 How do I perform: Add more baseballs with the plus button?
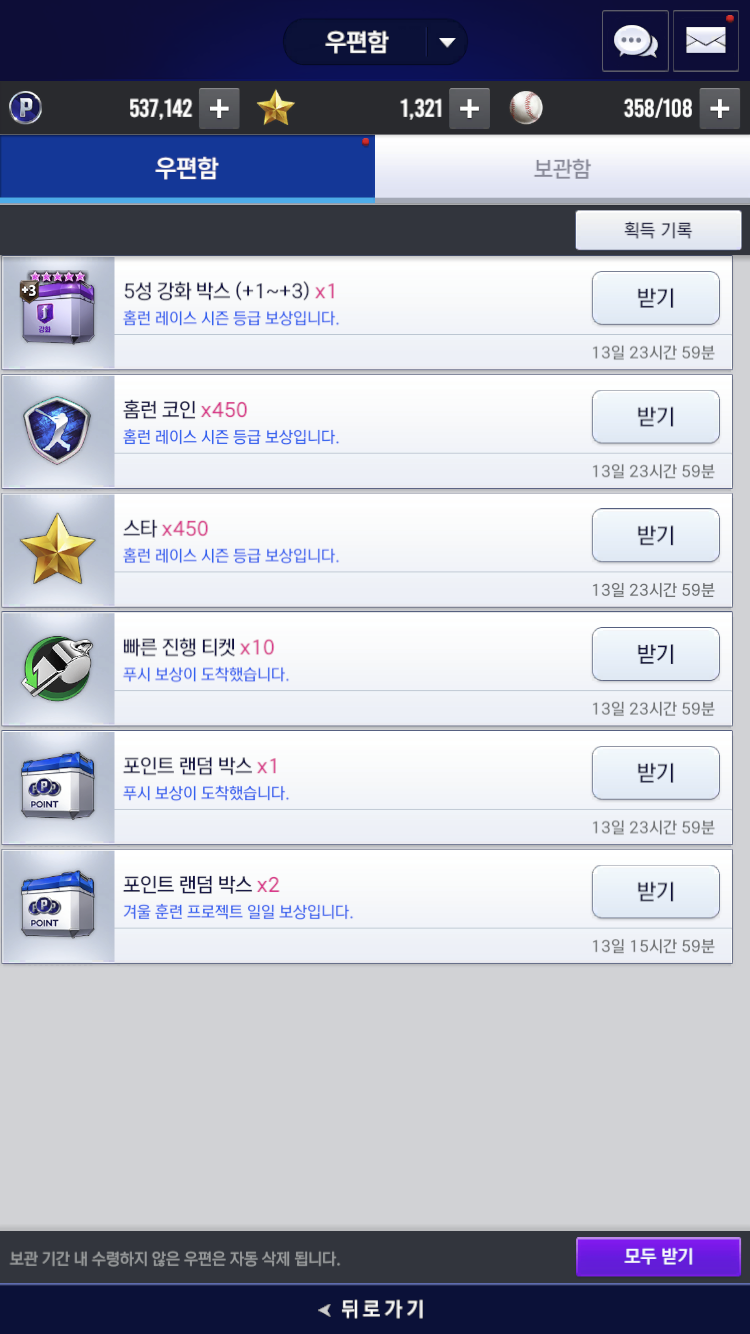pyautogui.click(x=719, y=109)
